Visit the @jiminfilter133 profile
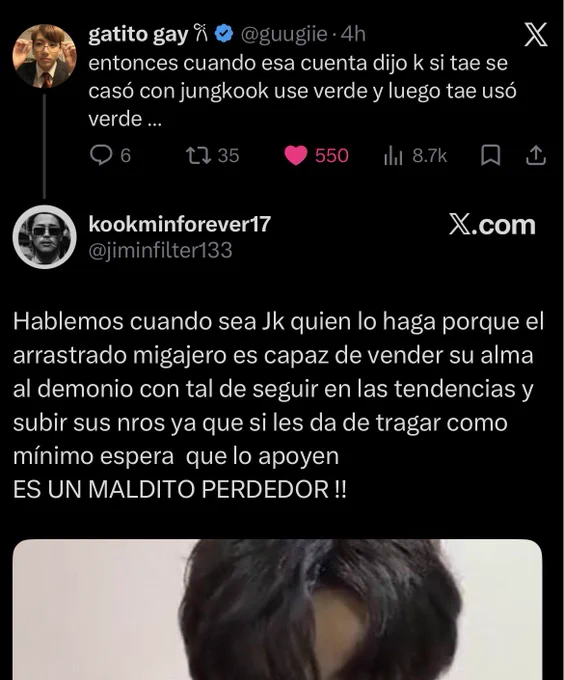 pos(160,250)
